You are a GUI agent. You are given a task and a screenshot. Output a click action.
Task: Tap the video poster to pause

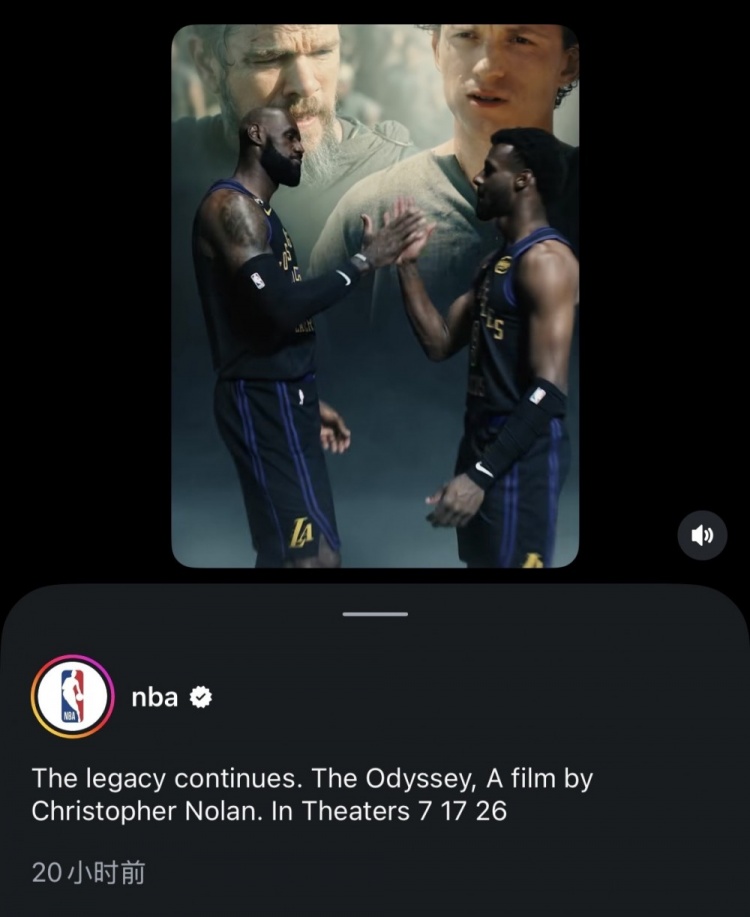(375, 296)
